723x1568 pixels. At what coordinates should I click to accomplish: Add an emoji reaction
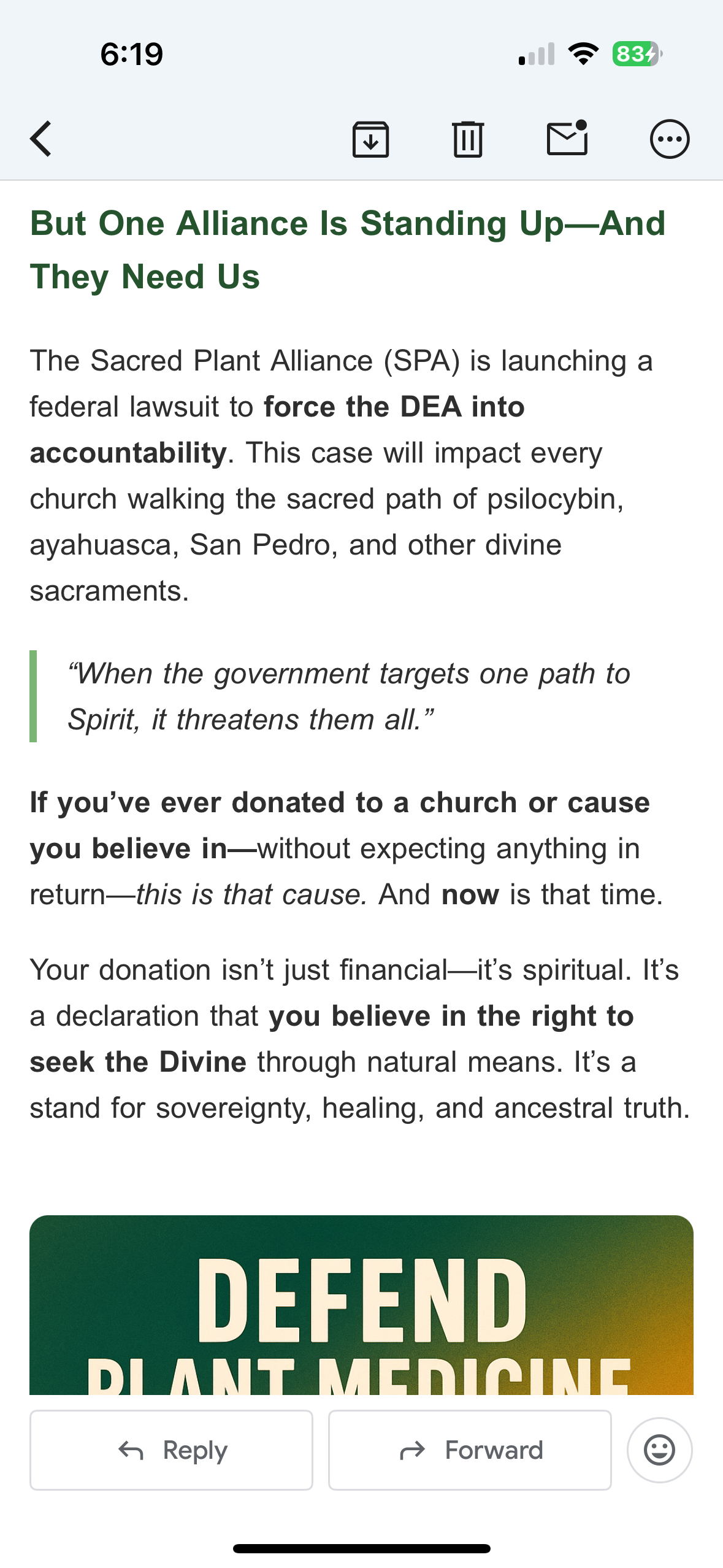pyautogui.click(x=659, y=1450)
